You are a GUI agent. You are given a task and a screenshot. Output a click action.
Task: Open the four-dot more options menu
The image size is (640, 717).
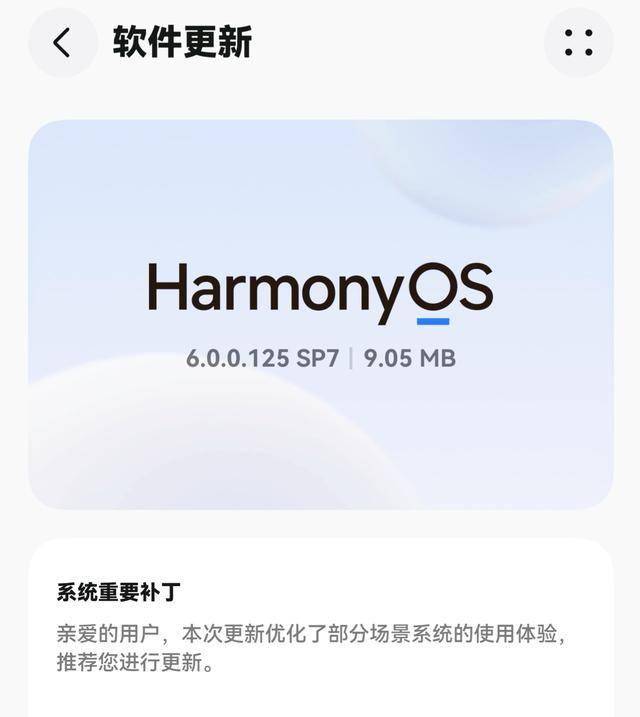578,42
